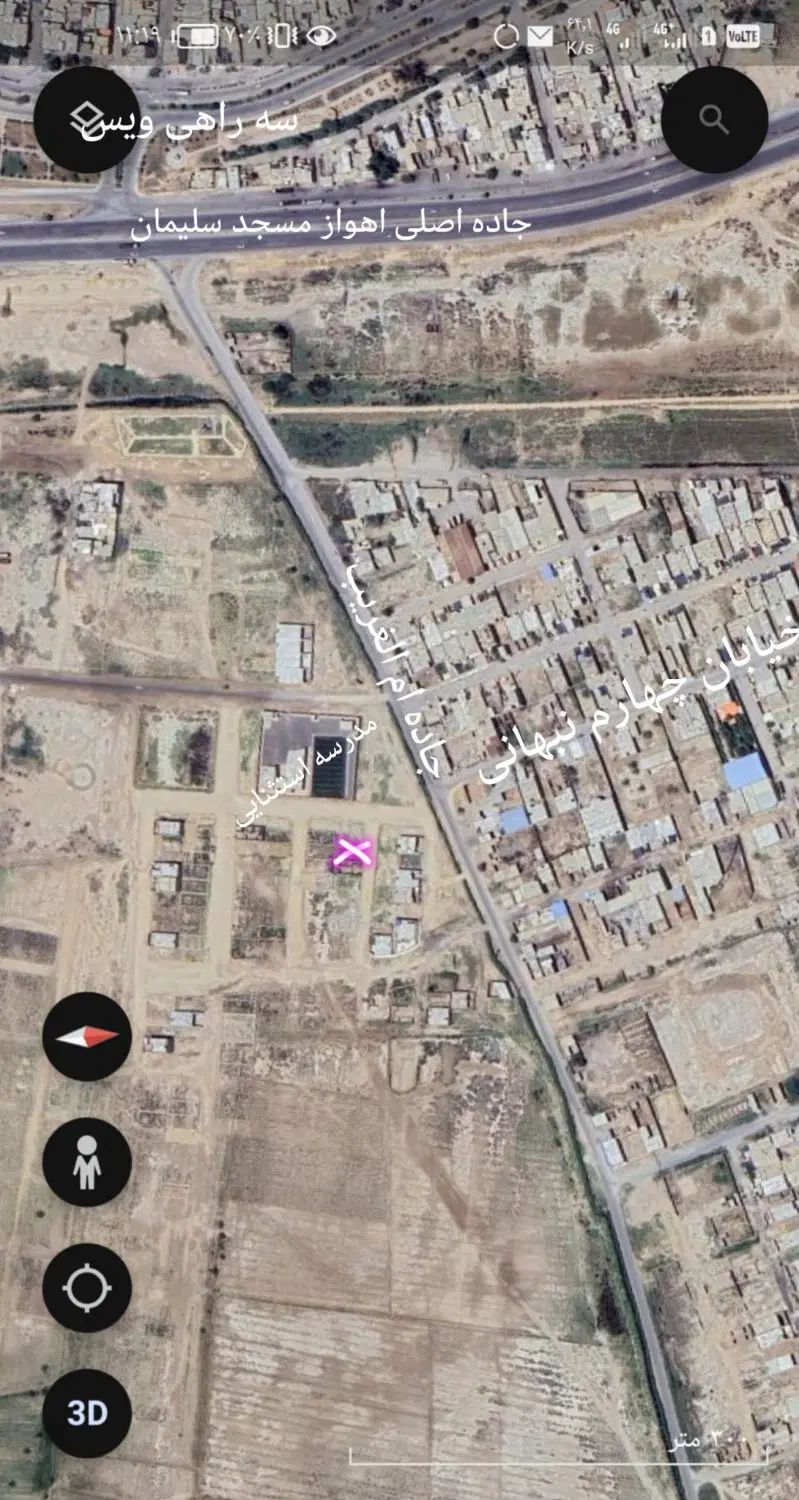Switch to the 3D view
The height and width of the screenshot is (1500, 799).
[x=87, y=1413]
